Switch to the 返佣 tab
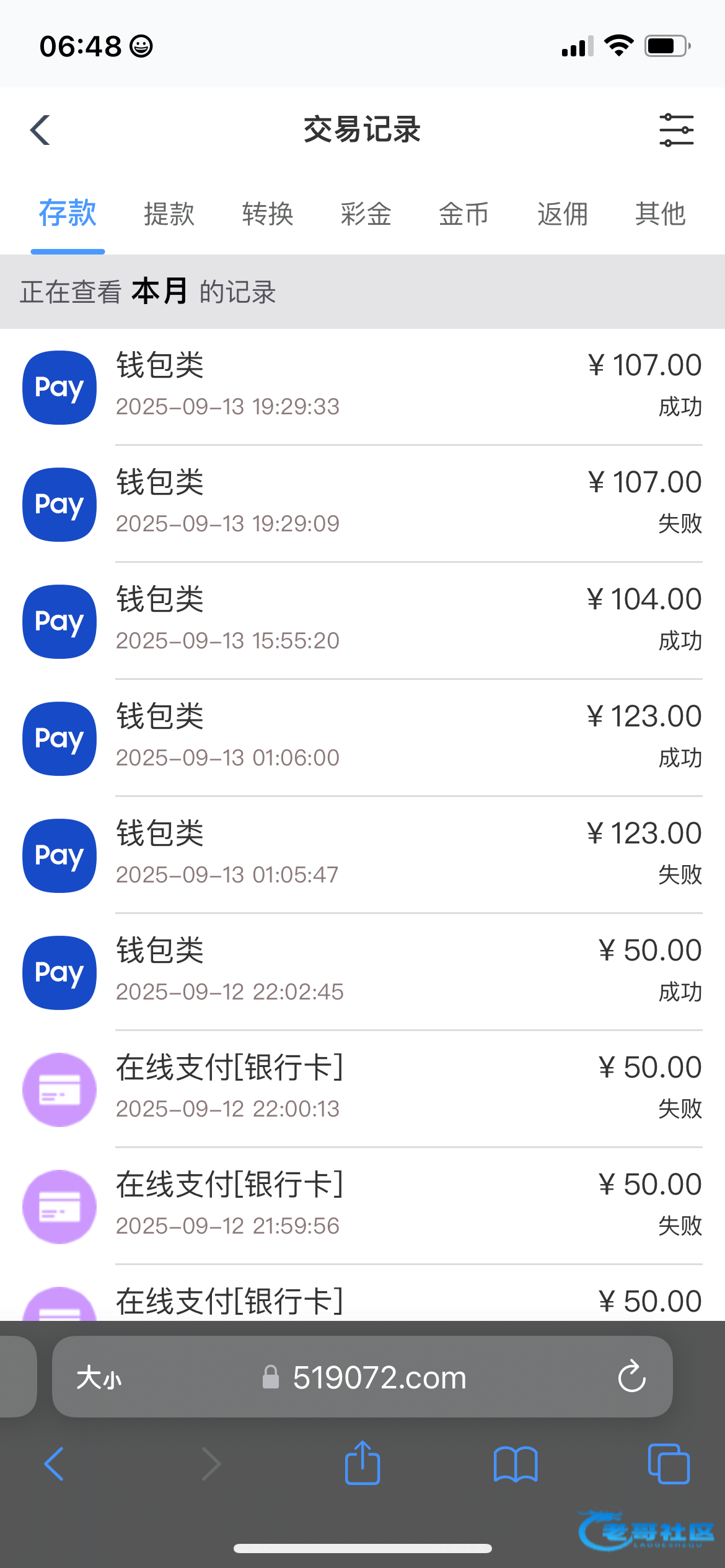The width and height of the screenshot is (725, 1568). [562, 214]
